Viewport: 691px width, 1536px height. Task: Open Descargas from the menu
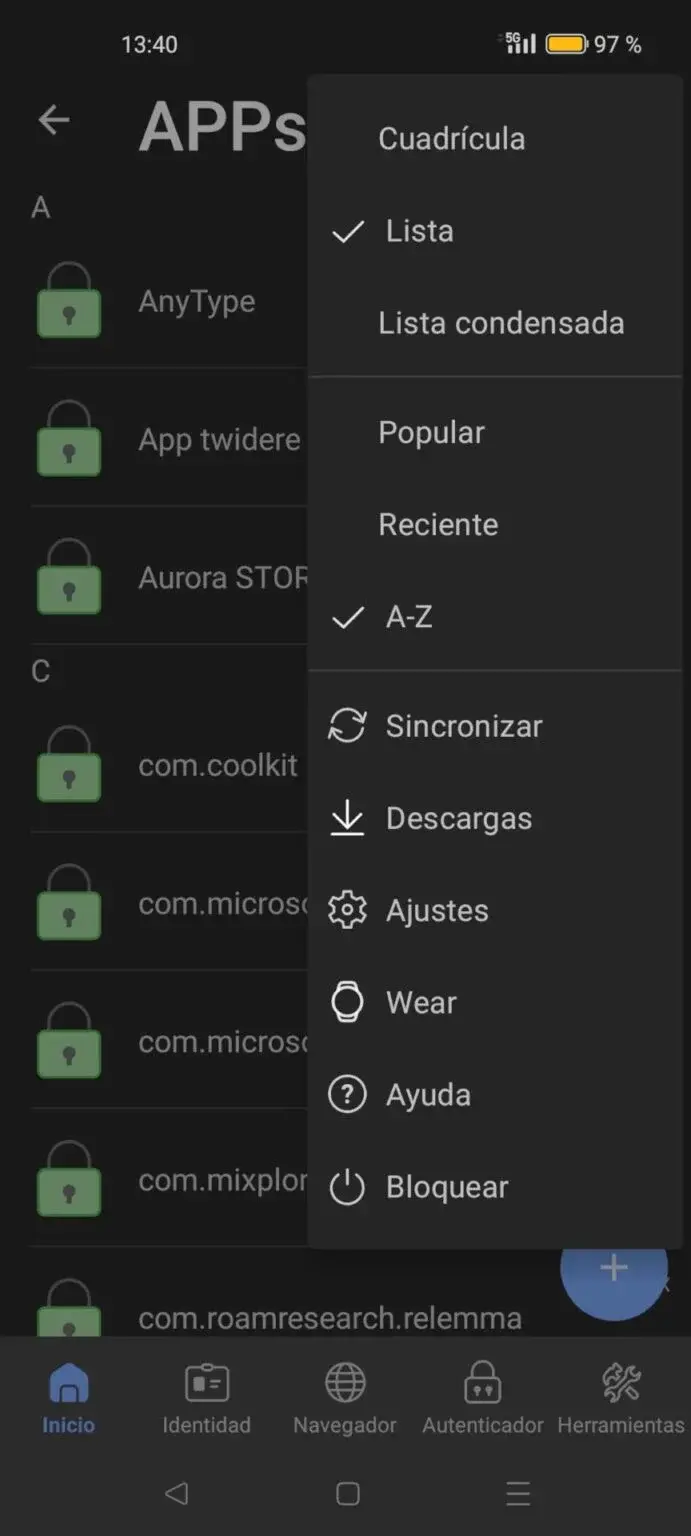(x=495, y=819)
